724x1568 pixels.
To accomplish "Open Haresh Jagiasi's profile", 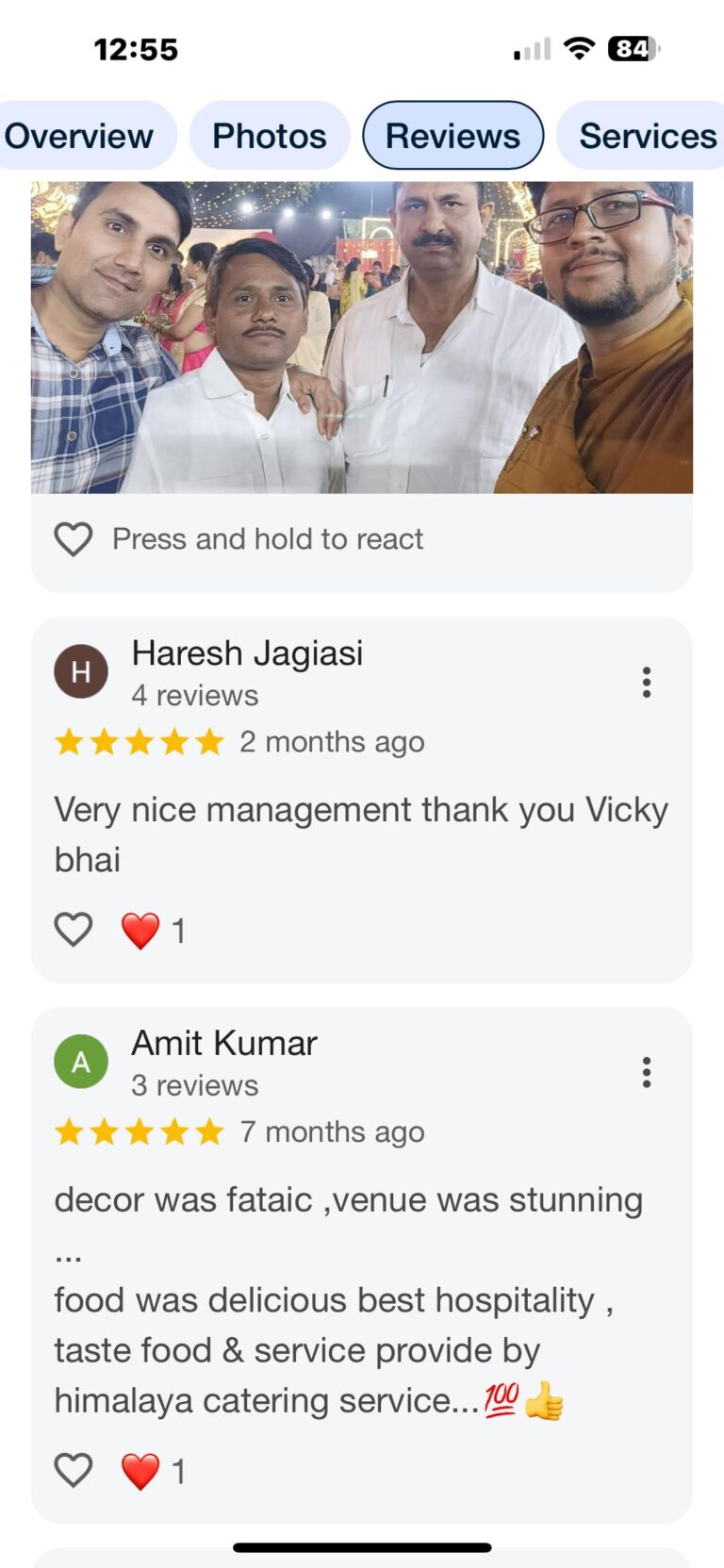I will click(x=247, y=653).
